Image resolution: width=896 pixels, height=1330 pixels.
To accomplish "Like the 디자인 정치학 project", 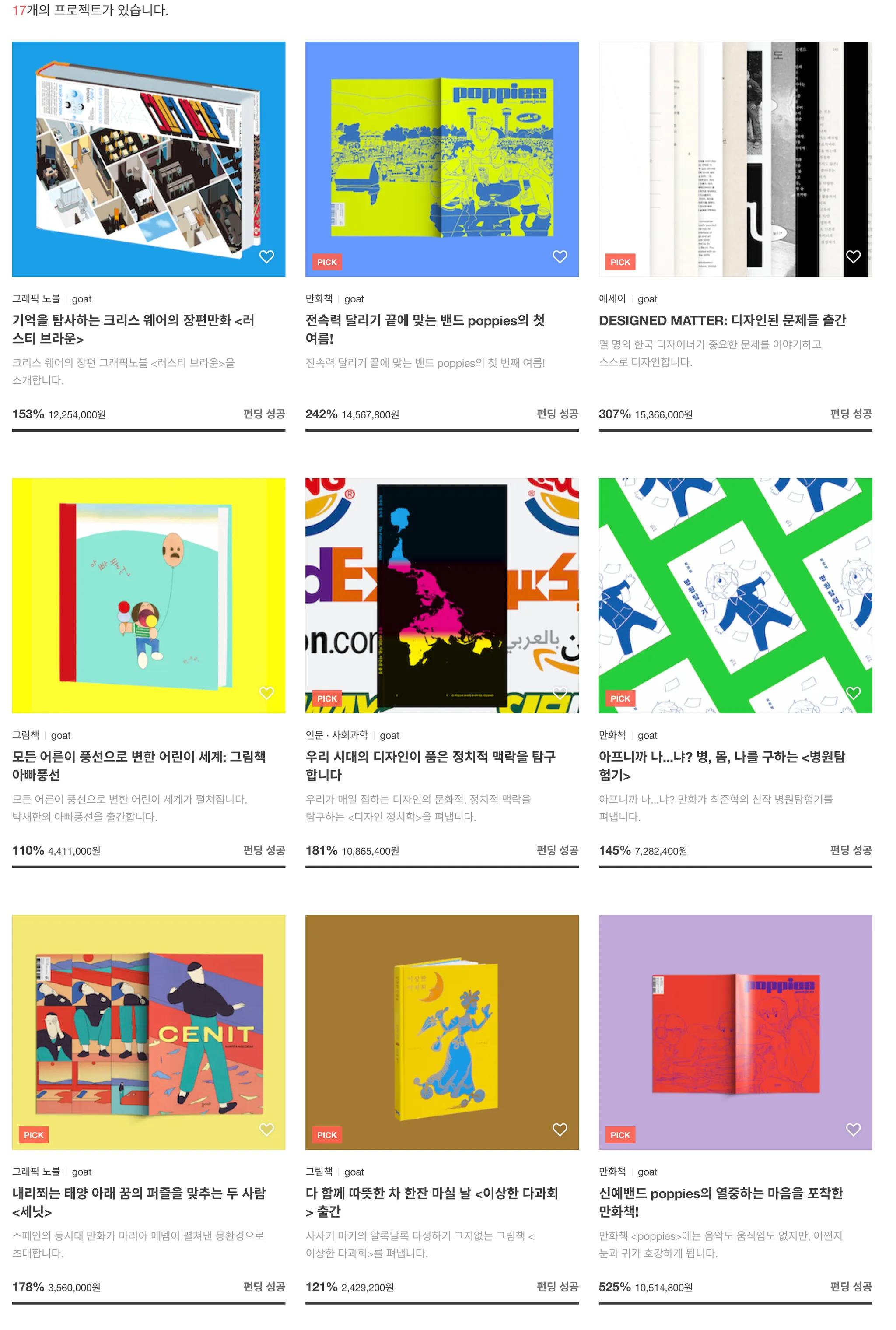I will tap(560, 693).
